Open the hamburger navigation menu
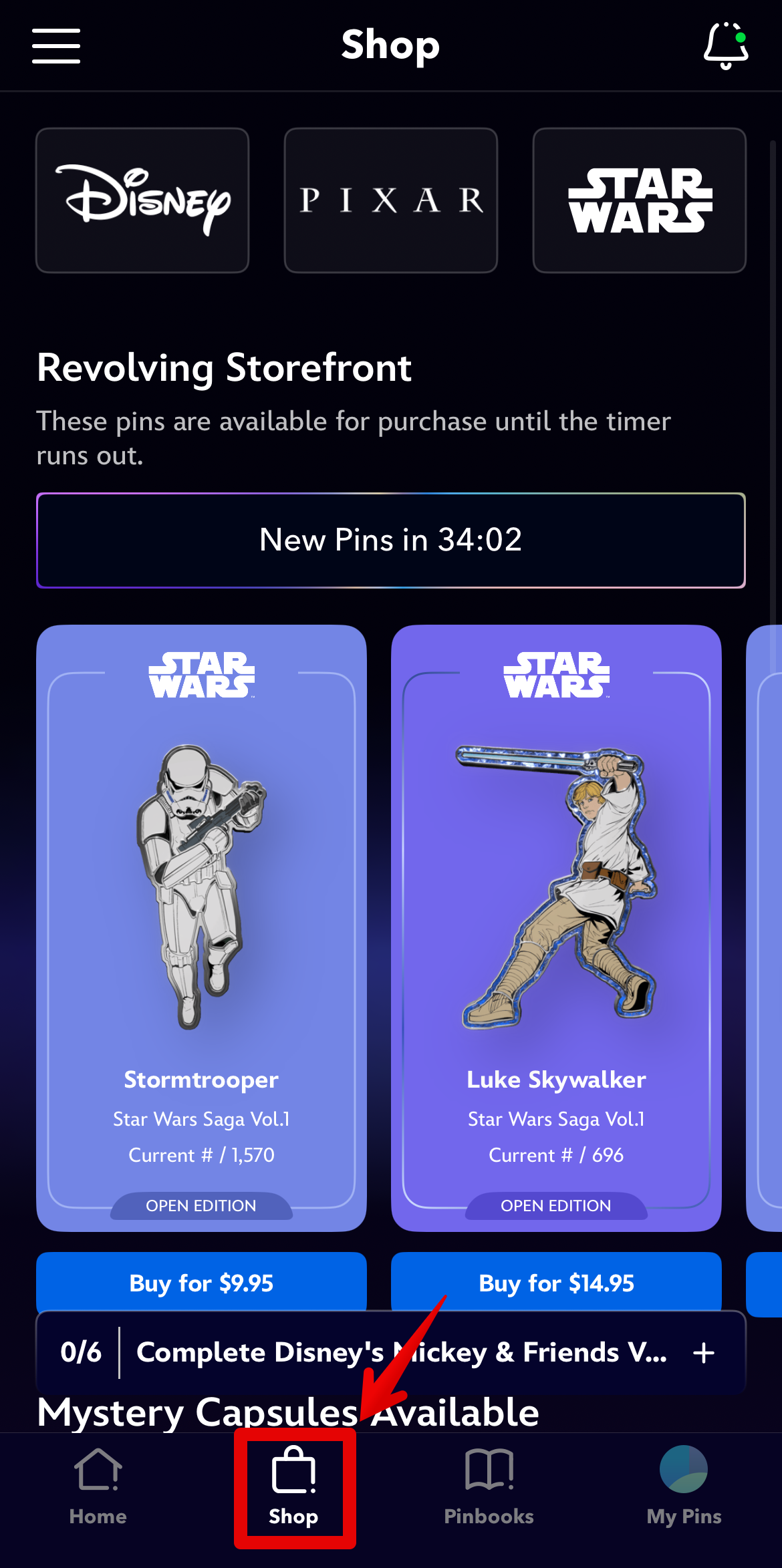Viewport: 782px width, 1568px height. pyautogui.click(x=56, y=45)
